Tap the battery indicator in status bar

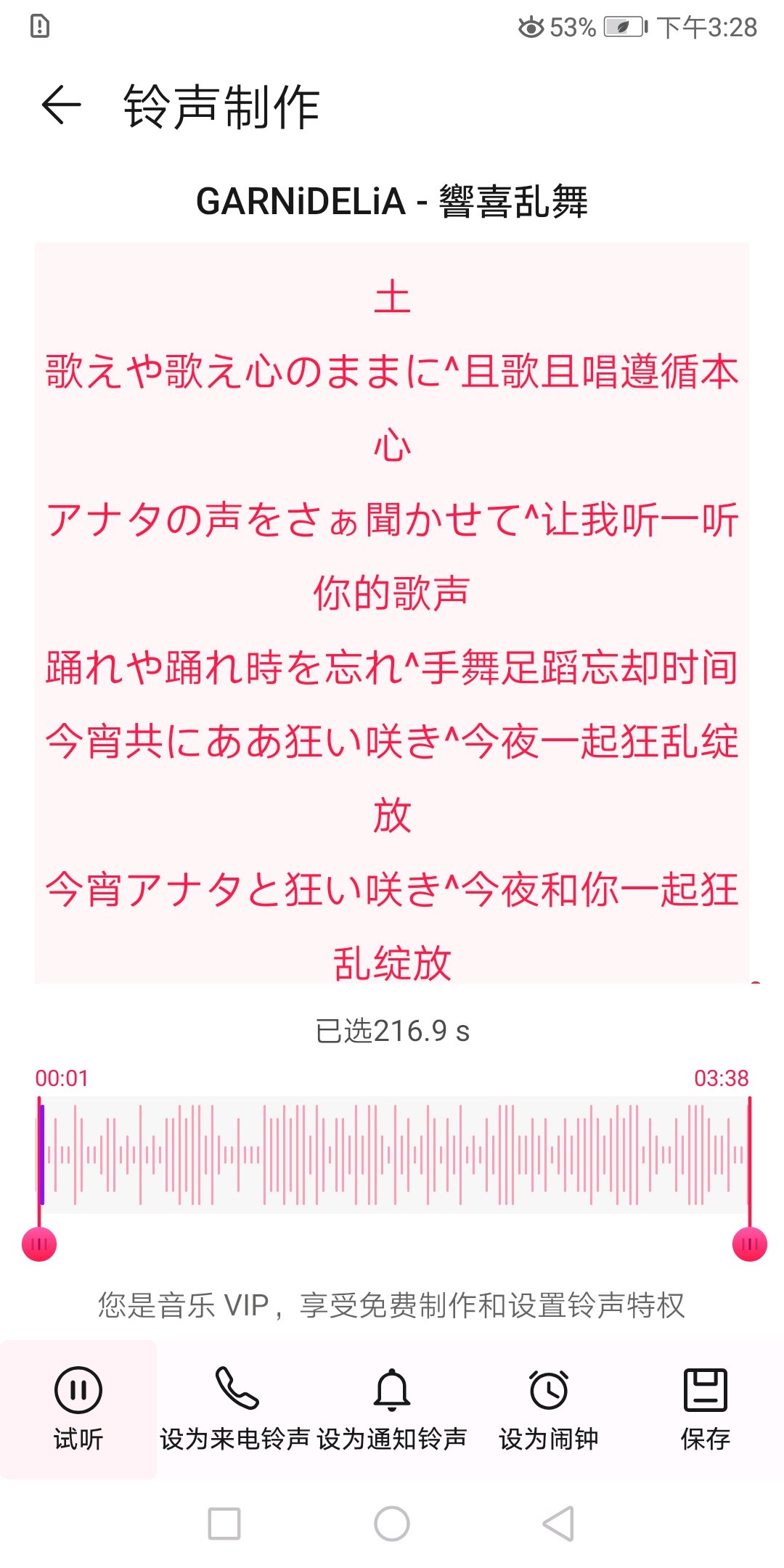pyautogui.click(x=621, y=25)
